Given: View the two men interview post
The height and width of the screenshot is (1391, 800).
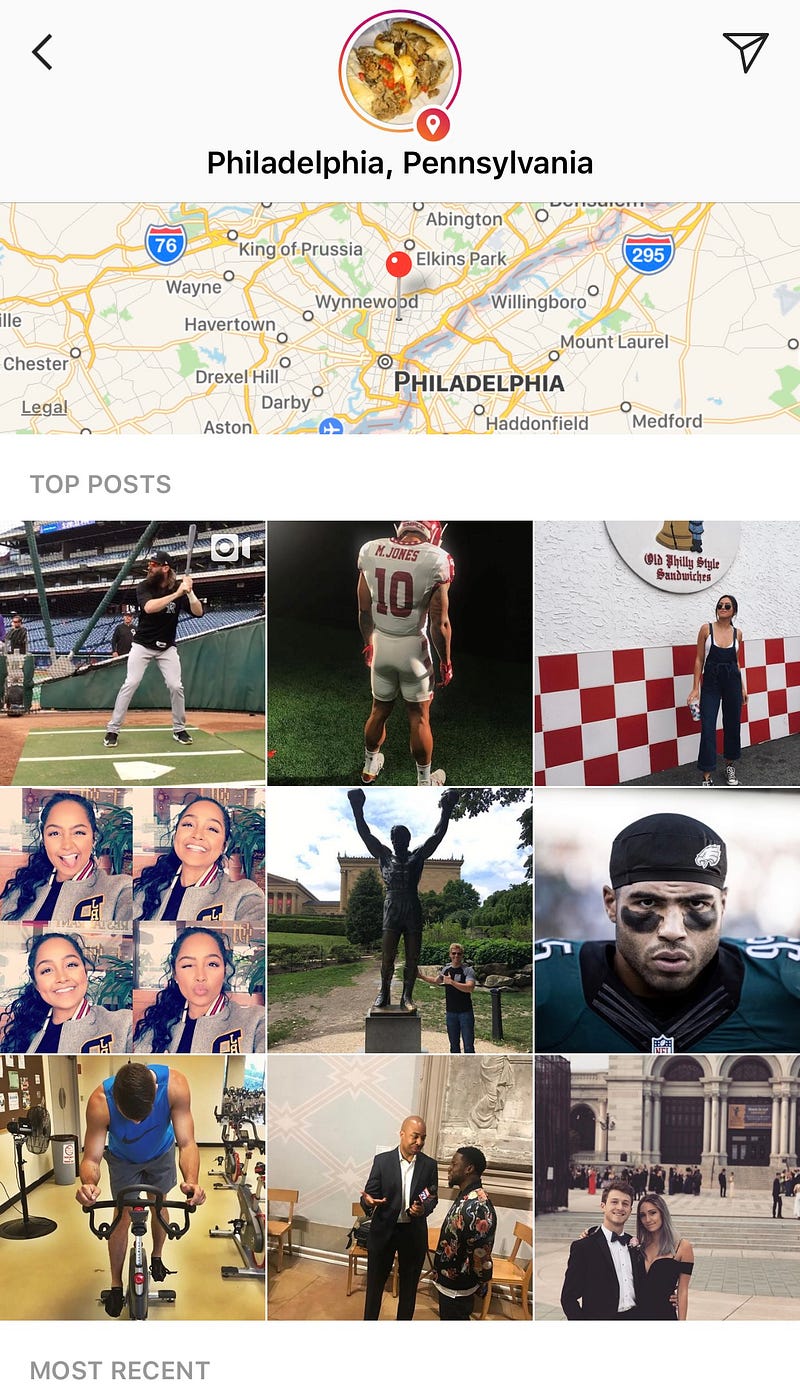Looking at the screenshot, I should [400, 1187].
